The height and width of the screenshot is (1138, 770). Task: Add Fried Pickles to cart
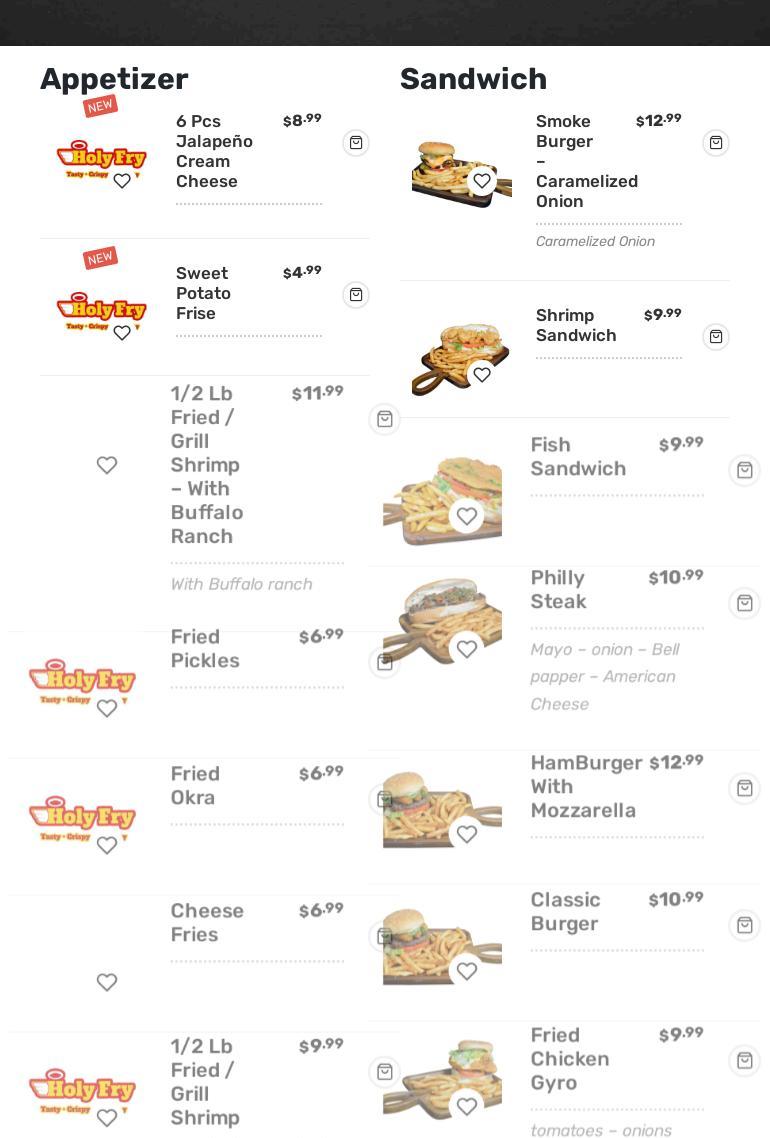385,662
